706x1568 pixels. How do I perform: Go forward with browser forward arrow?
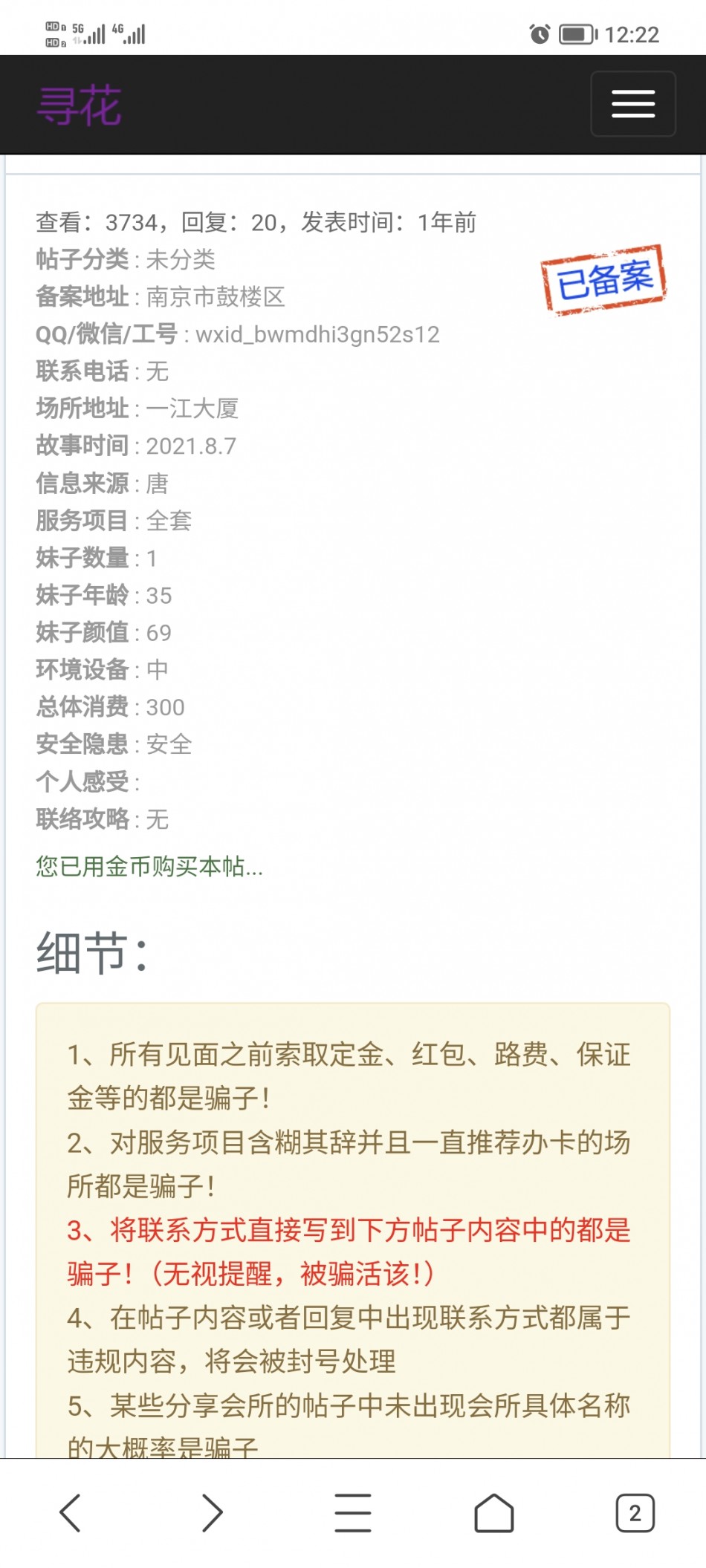212,1513
